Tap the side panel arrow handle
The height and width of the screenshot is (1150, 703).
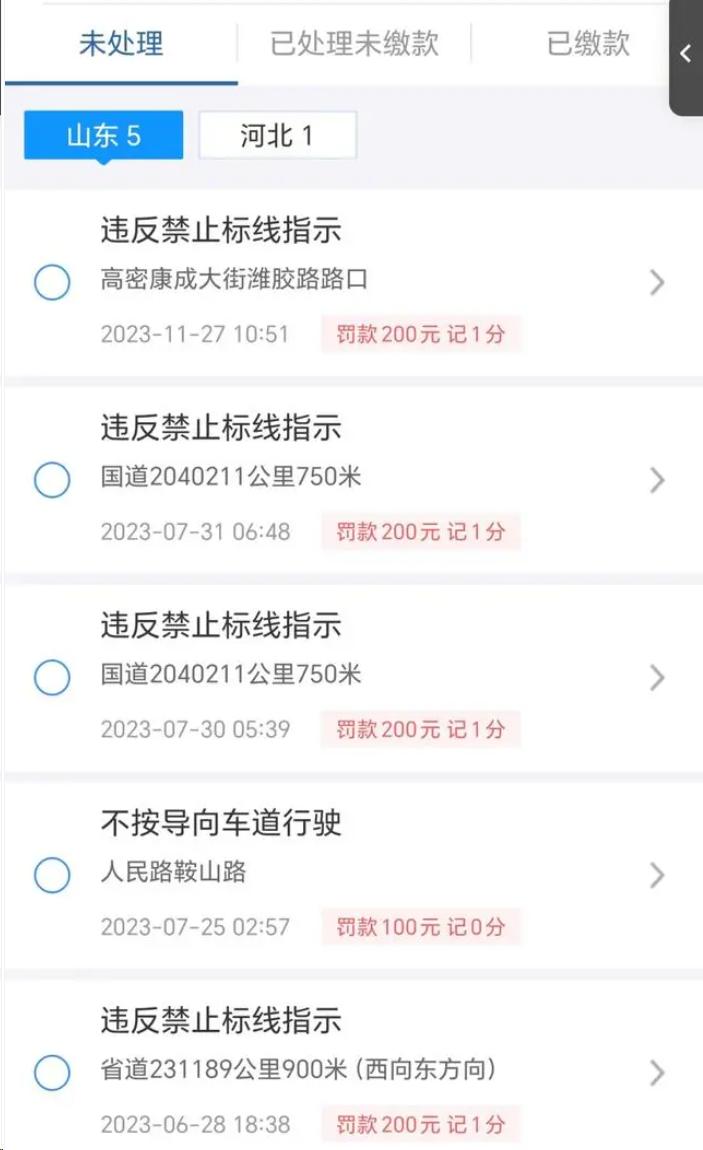coord(686,54)
